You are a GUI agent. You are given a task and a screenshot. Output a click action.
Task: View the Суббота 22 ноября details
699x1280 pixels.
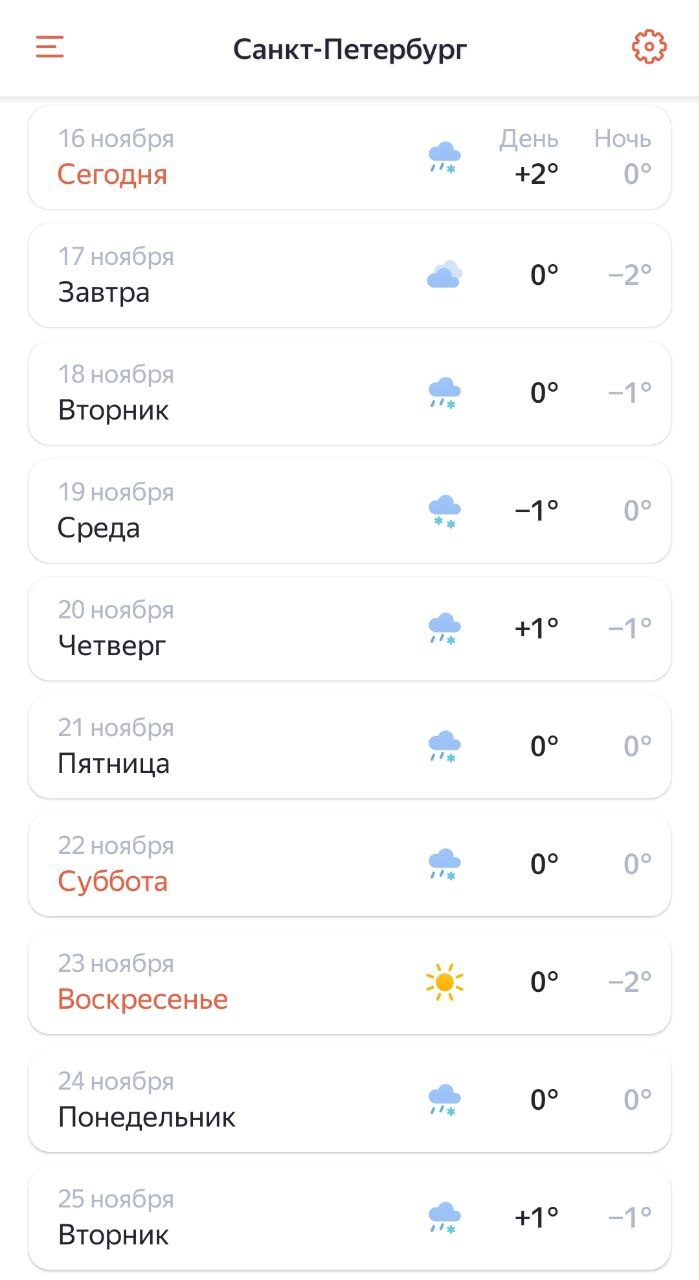[349, 865]
